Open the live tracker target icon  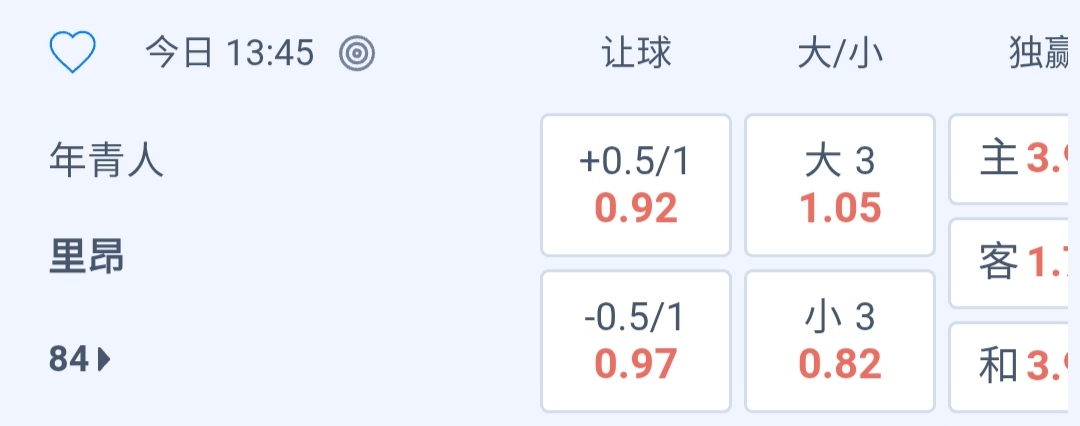point(357,52)
